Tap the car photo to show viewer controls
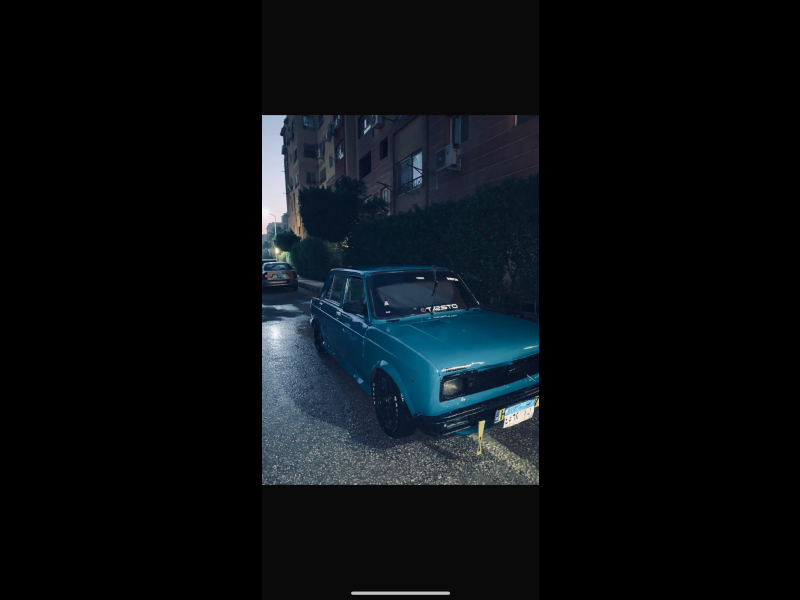This screenshot has width=800, height=600. 400,300
